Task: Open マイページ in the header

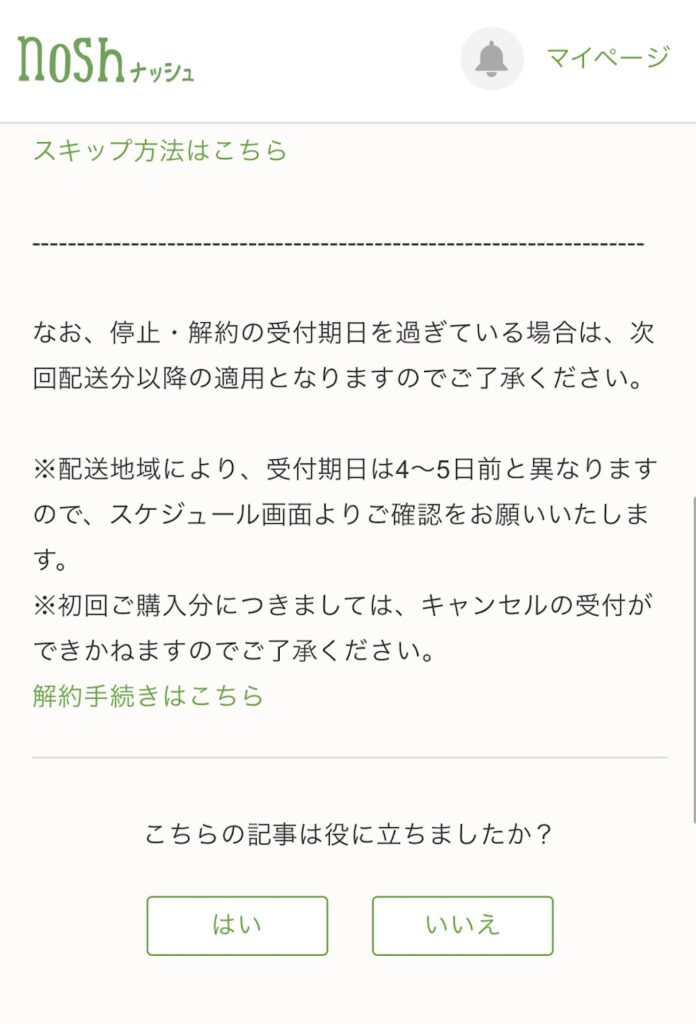Action: (607, 58)
